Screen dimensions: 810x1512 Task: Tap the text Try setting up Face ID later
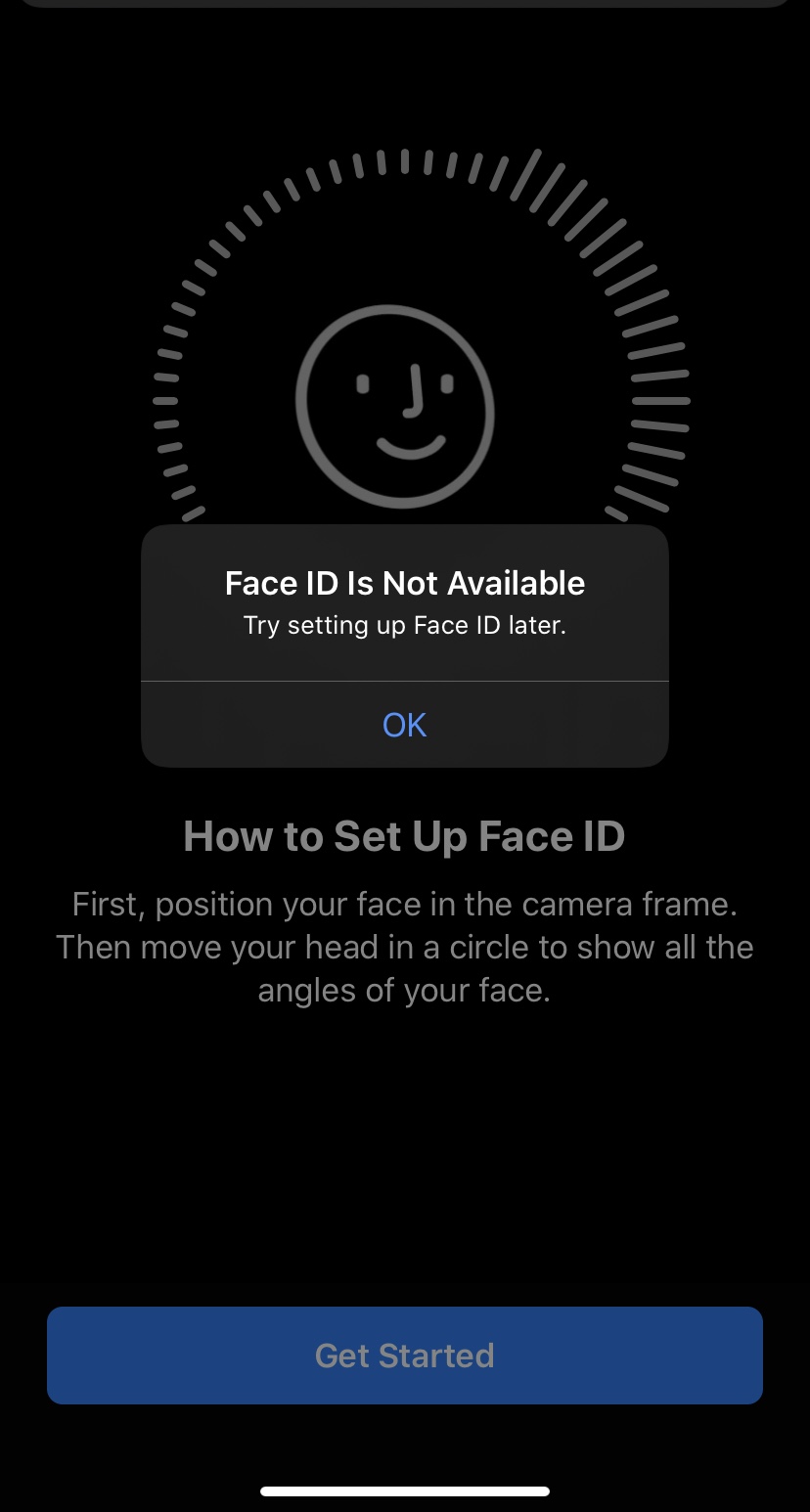[404, 625]
